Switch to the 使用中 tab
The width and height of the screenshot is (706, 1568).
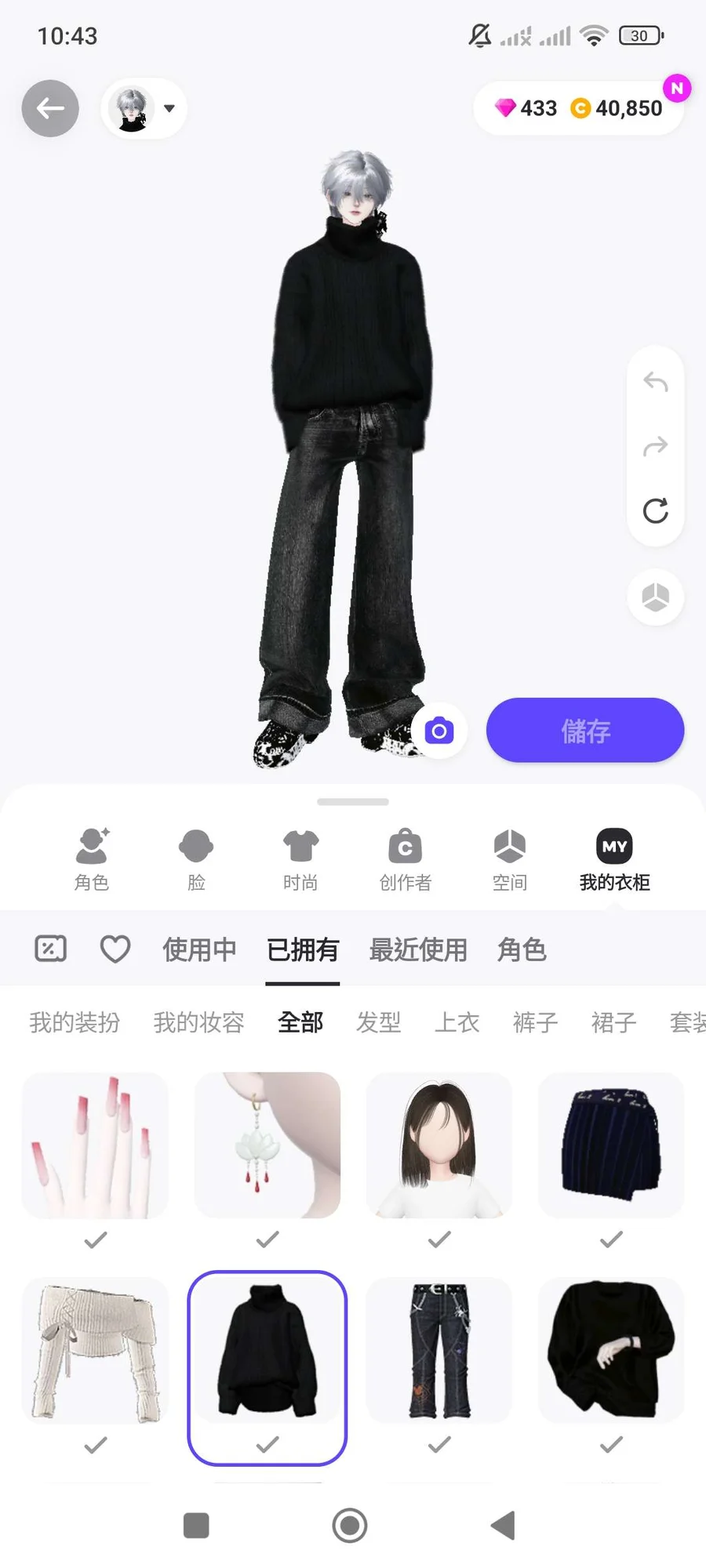(x=199, y=949)
